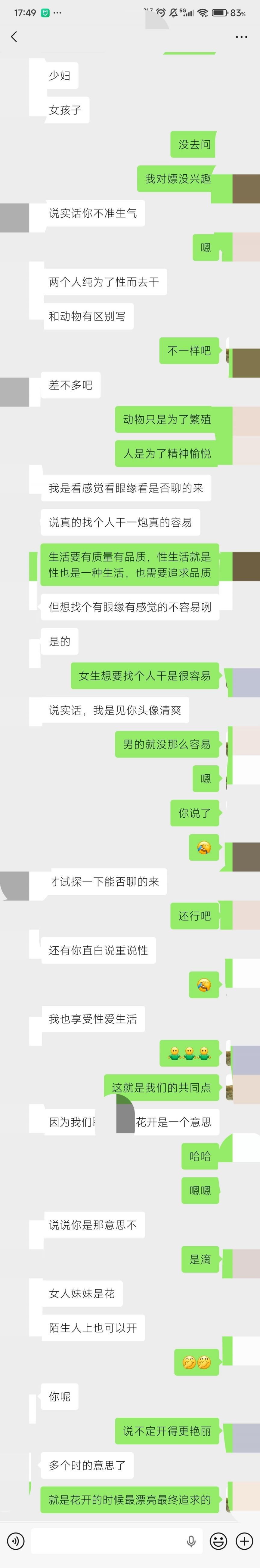This screenshot has width=260, height=1568.
Task: Go back to the chat list
Action: [14, 37]
